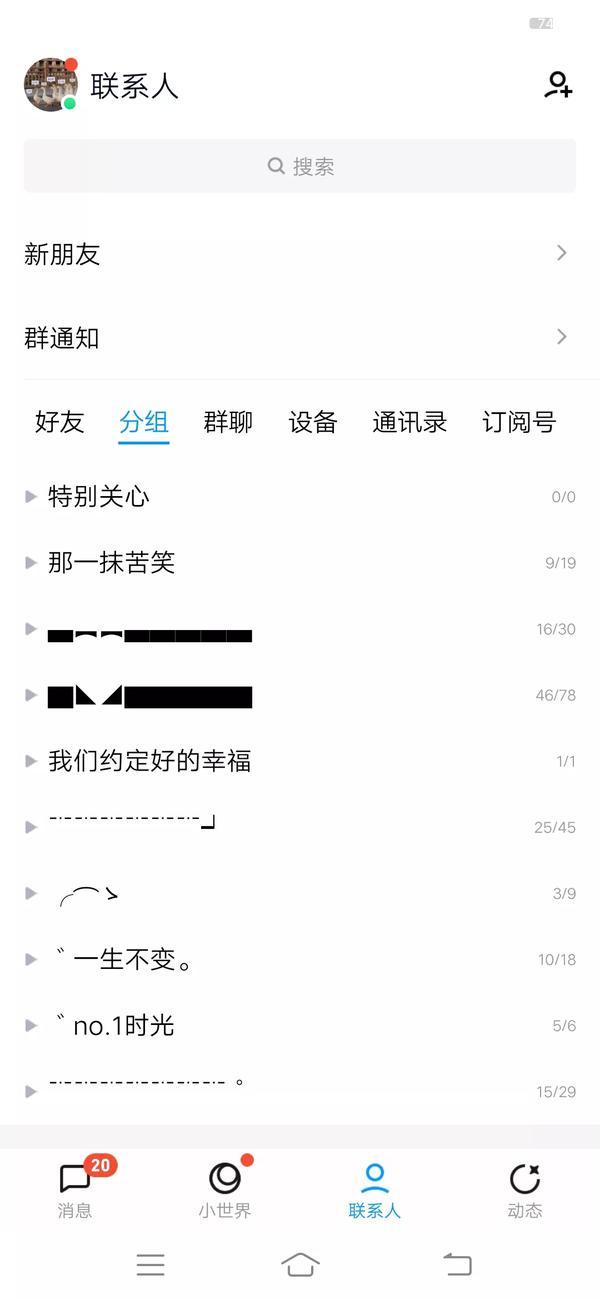
Task: Open the profile avatar
Action: pos(51,85)
